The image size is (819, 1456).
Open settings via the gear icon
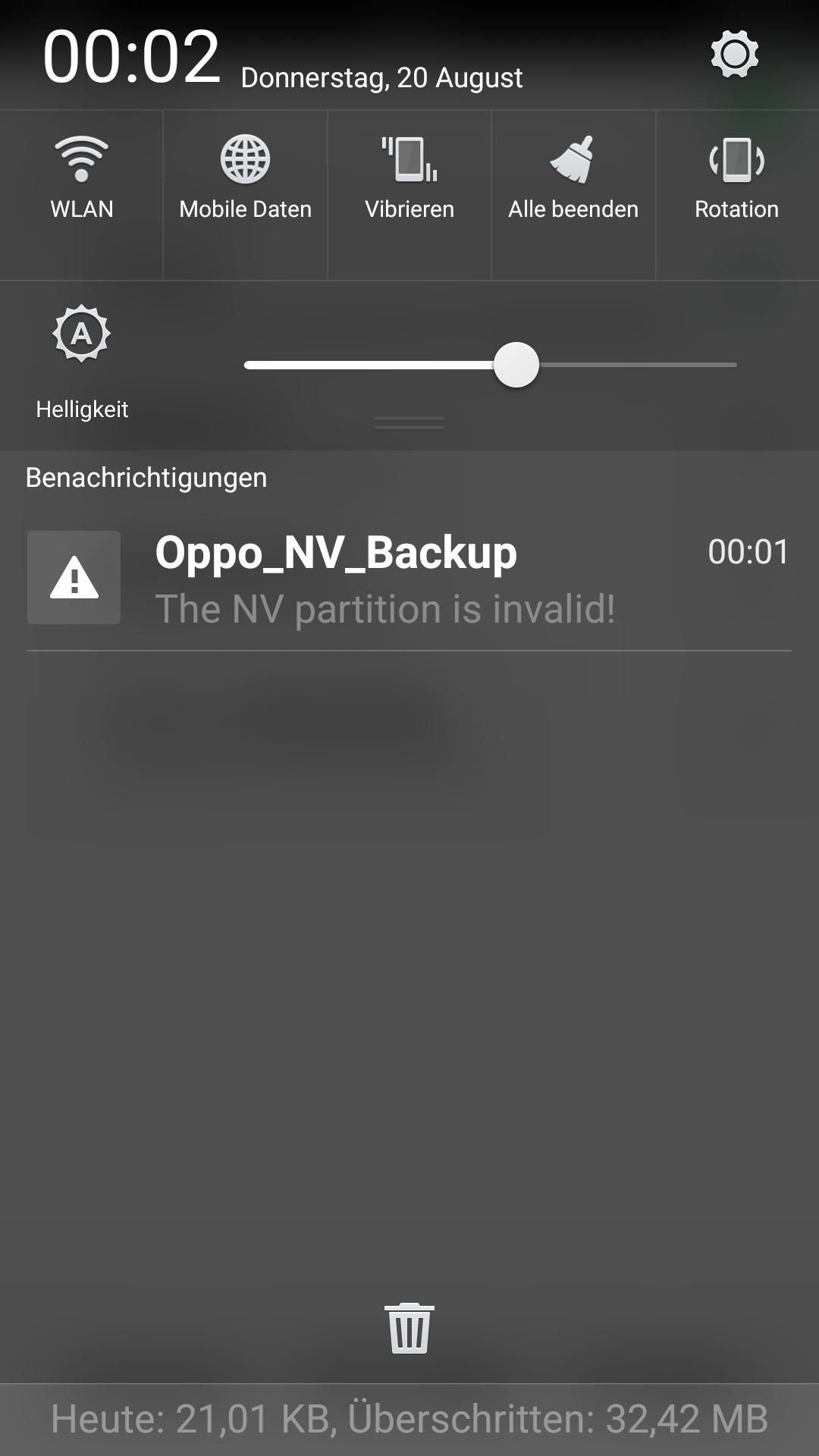pyautogui.click(x=734, y=54)
